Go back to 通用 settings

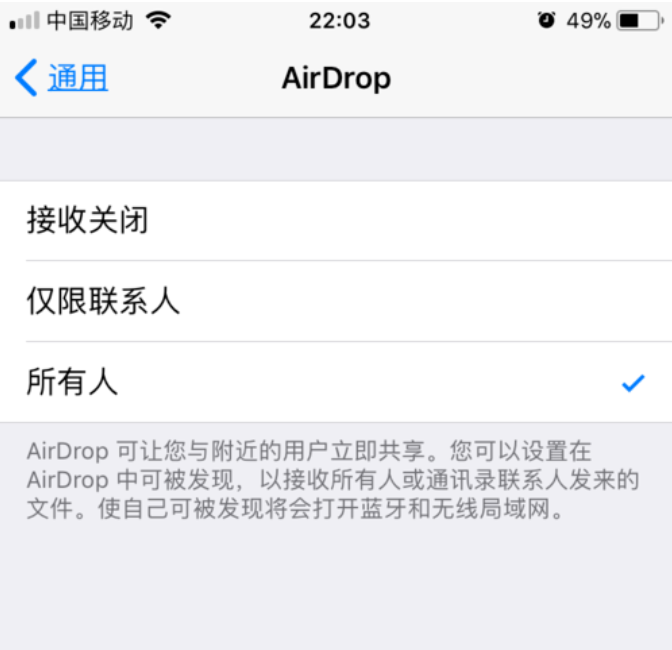(62, 78)
